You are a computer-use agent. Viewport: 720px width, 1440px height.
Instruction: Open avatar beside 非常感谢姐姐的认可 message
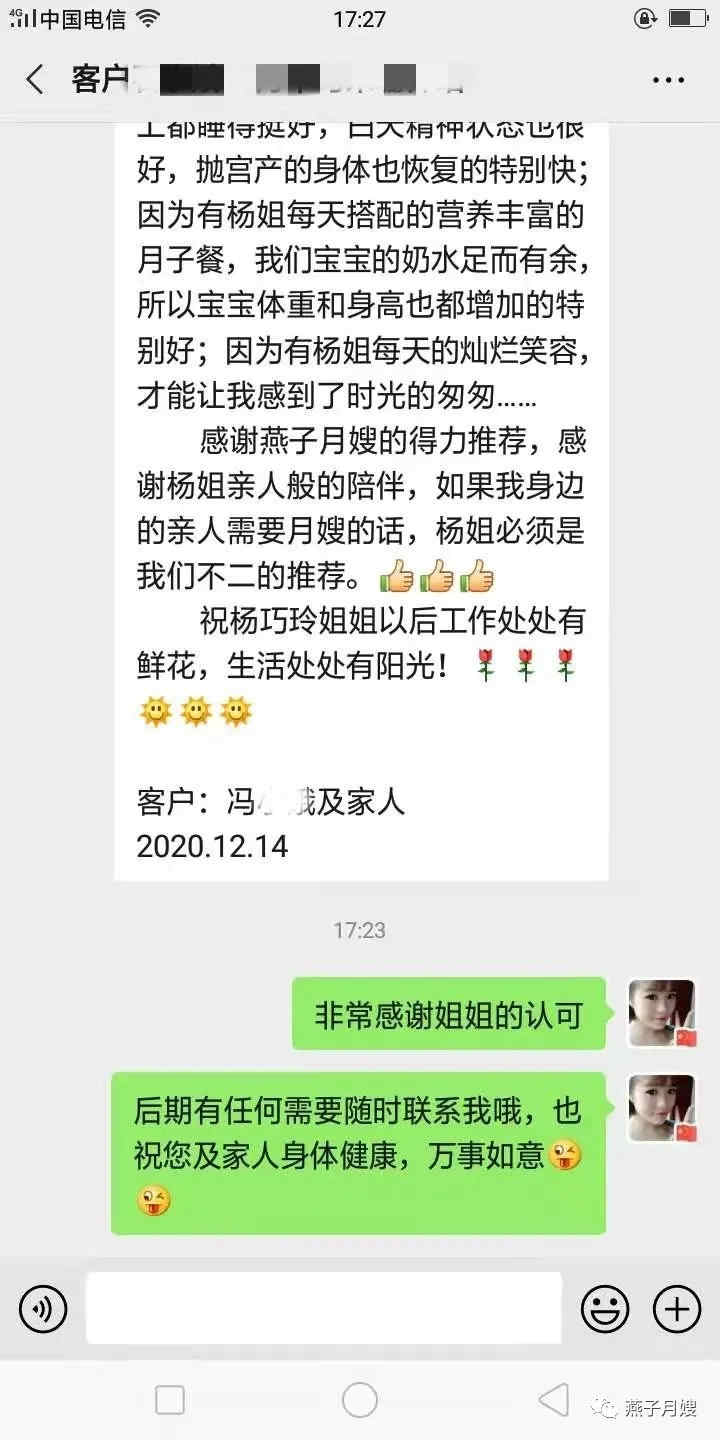pyautogui.click(x=661, y=1013)
